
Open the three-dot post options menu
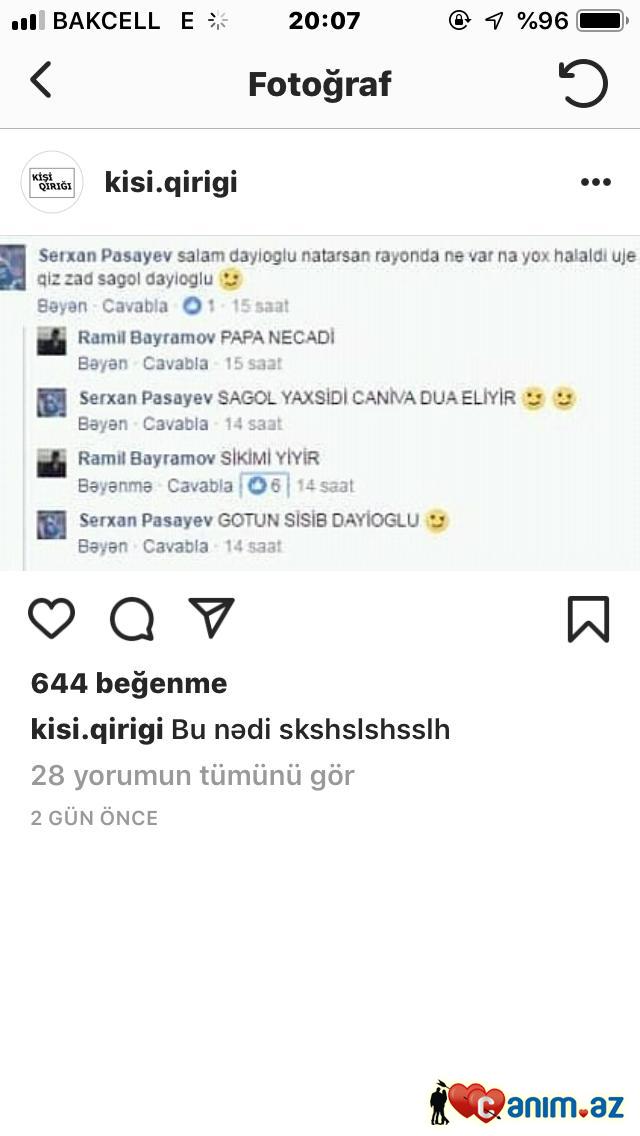tap(595, 182)
